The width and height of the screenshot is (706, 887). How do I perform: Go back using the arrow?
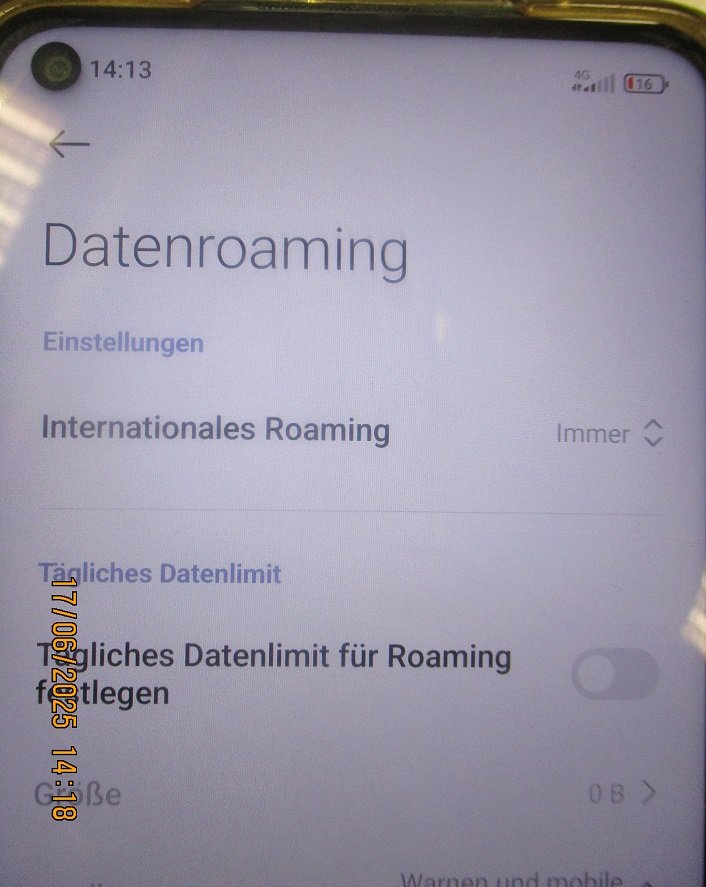pyautogui.click(x=69, y=144)
